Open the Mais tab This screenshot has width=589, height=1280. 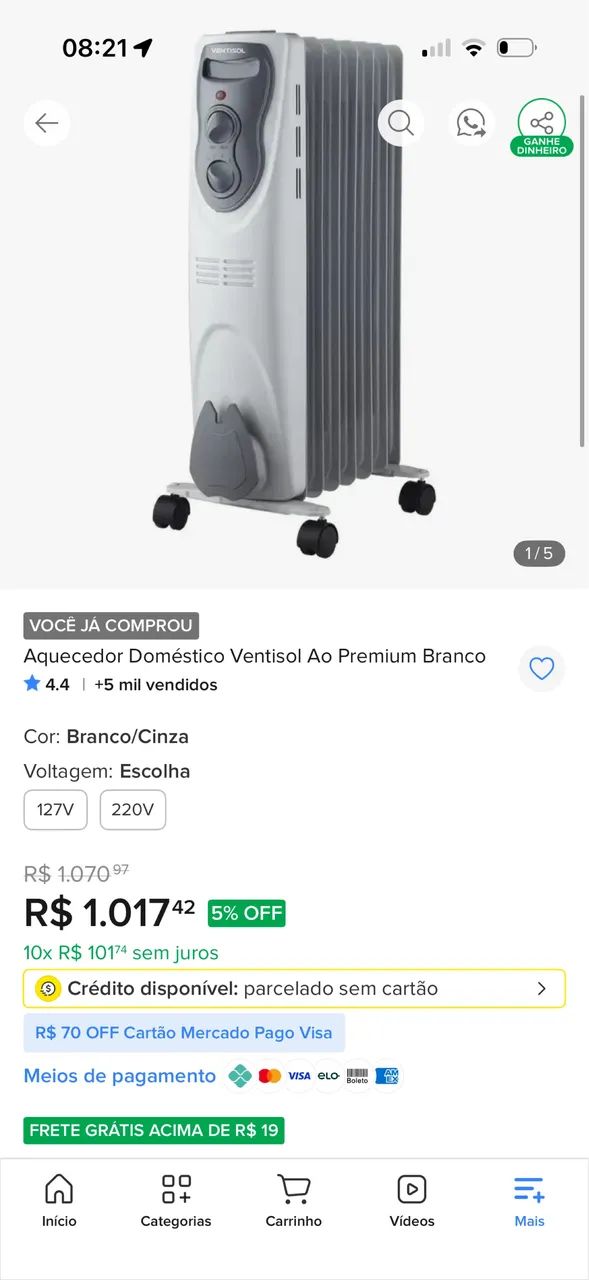pyautogui.click(x=529, y=1200)
